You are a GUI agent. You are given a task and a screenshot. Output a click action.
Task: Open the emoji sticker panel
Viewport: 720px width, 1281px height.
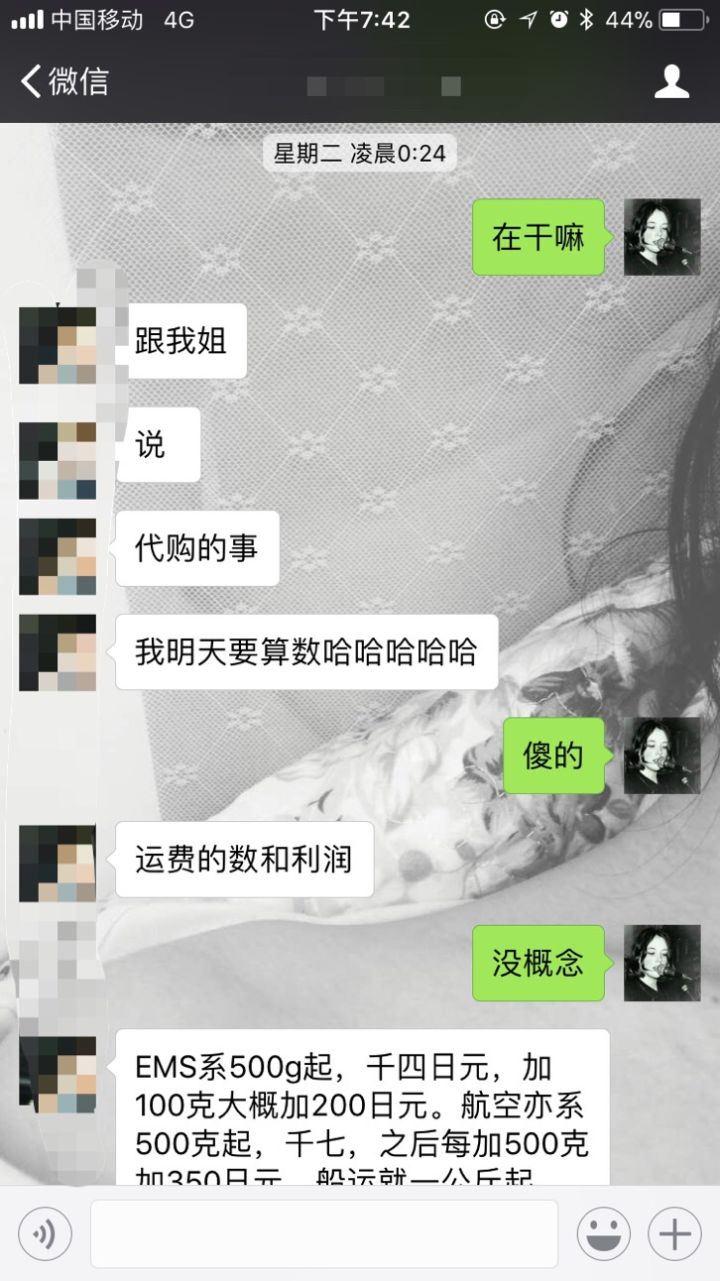603,1234
